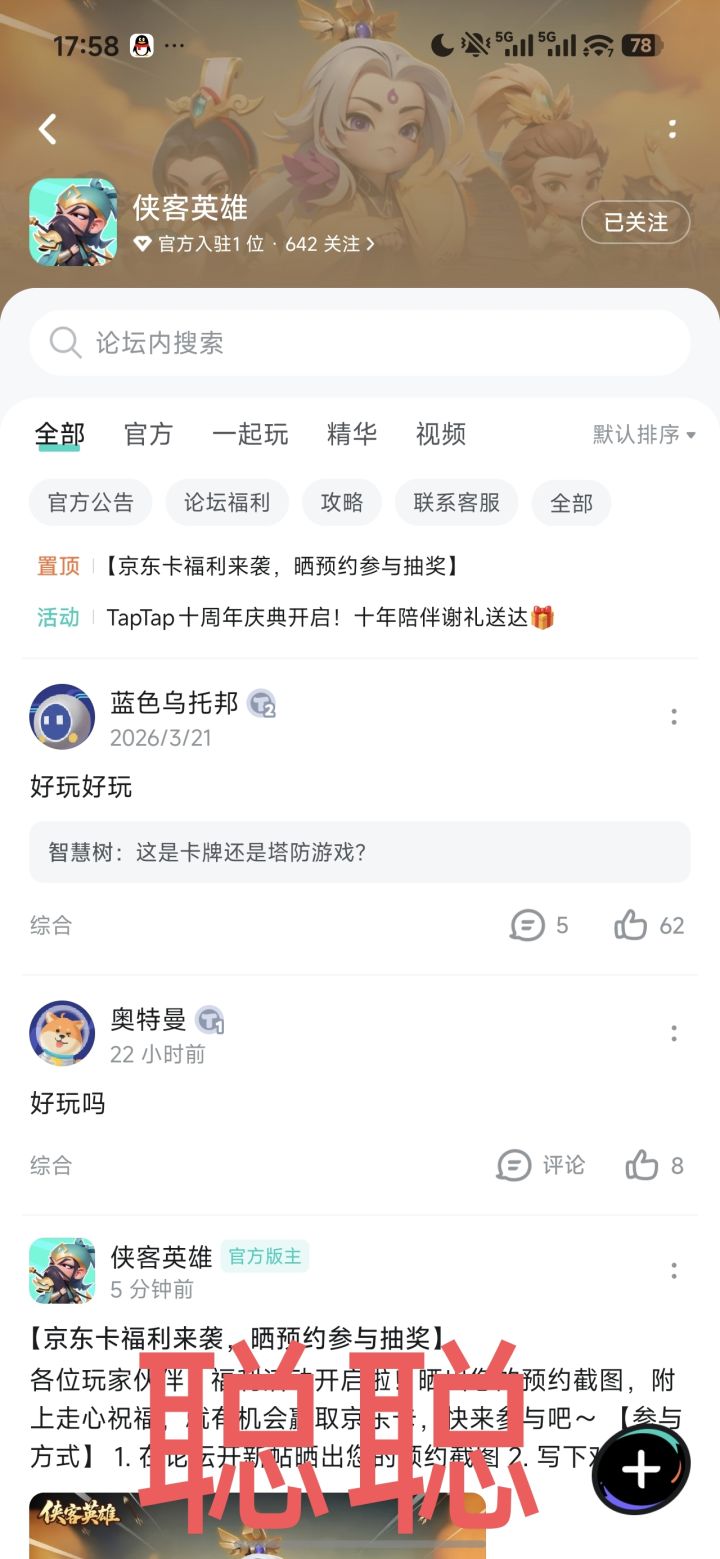This screenshot has width=720, height=1559.
Task: Switch to the 官方 tab
Action: pos(149,434)
